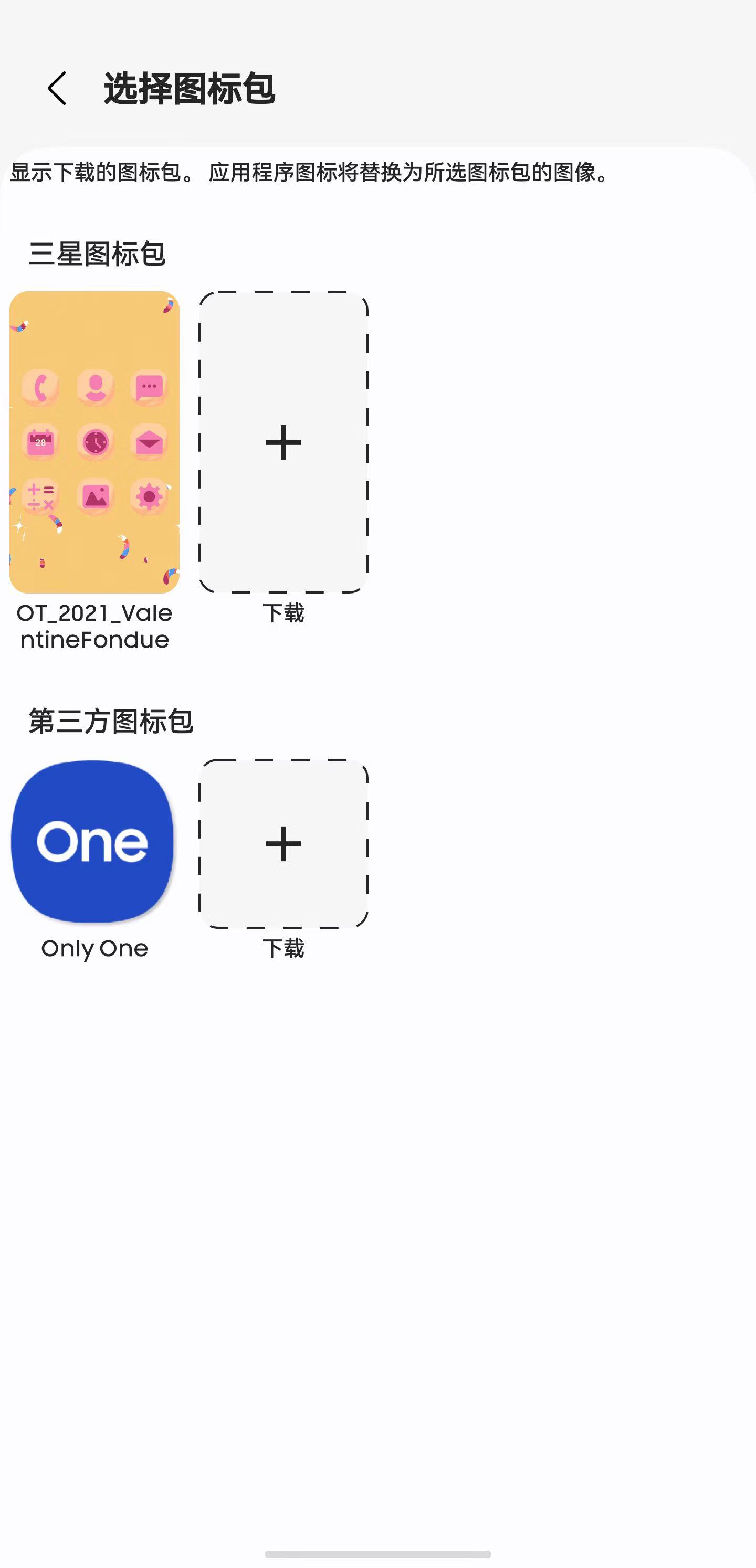Viewport: 756px width, 1568px height.
Task: Download more 三星图标包 icon packs
Action: (283, 442)
